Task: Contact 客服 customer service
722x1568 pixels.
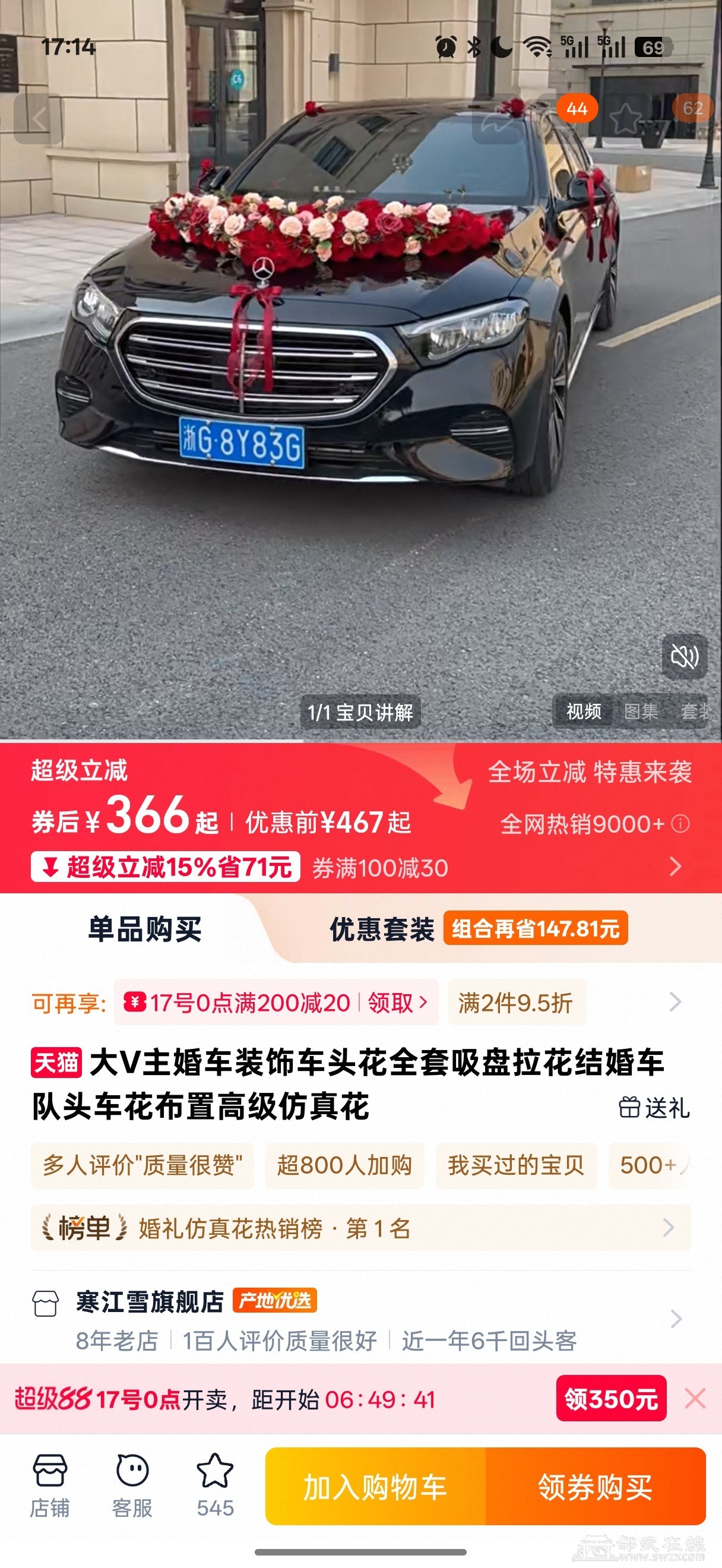Action: (x=132, y=1485)
